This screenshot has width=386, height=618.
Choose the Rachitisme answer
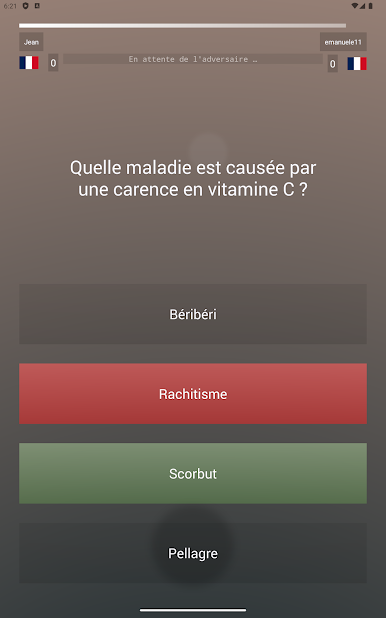point(193,394)
